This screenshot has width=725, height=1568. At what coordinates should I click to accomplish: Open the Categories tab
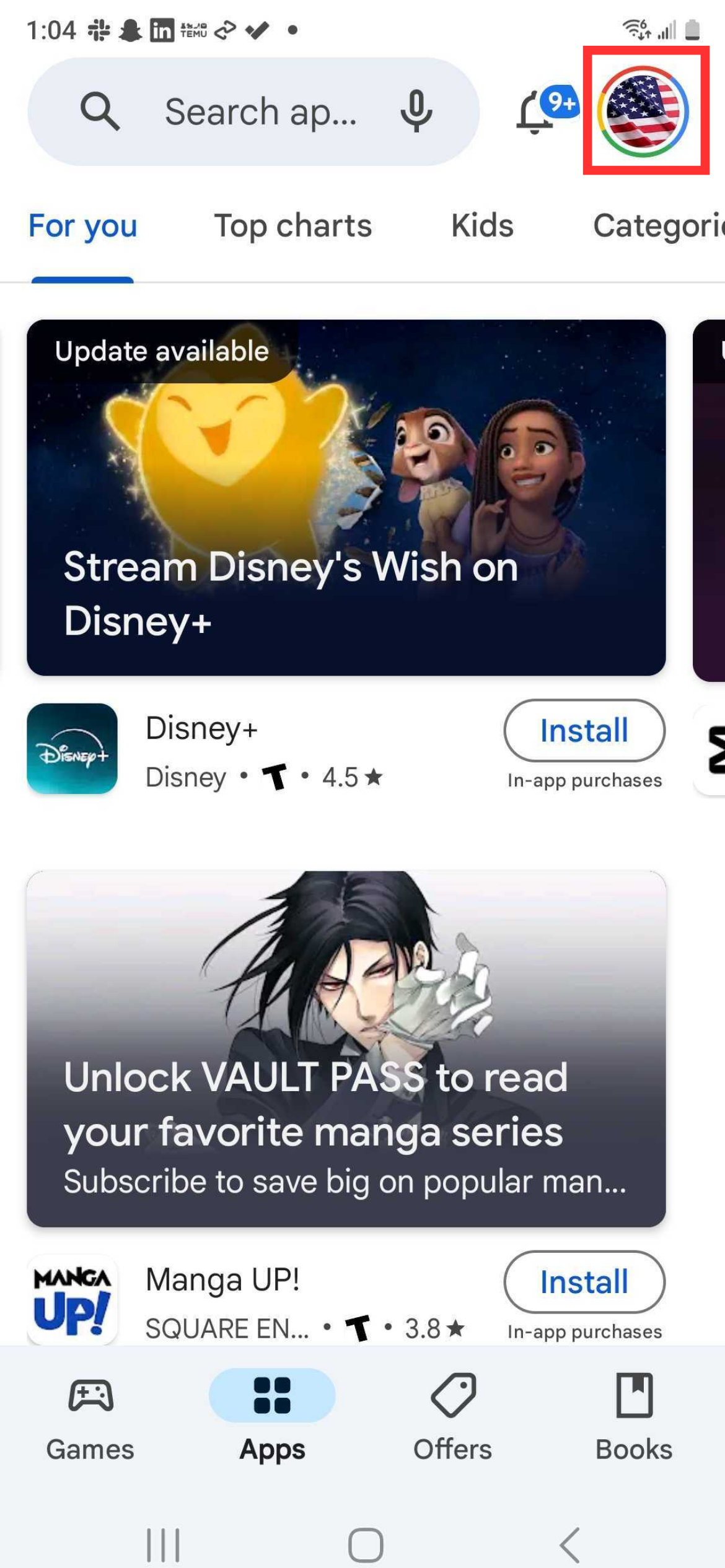point(659,225)
